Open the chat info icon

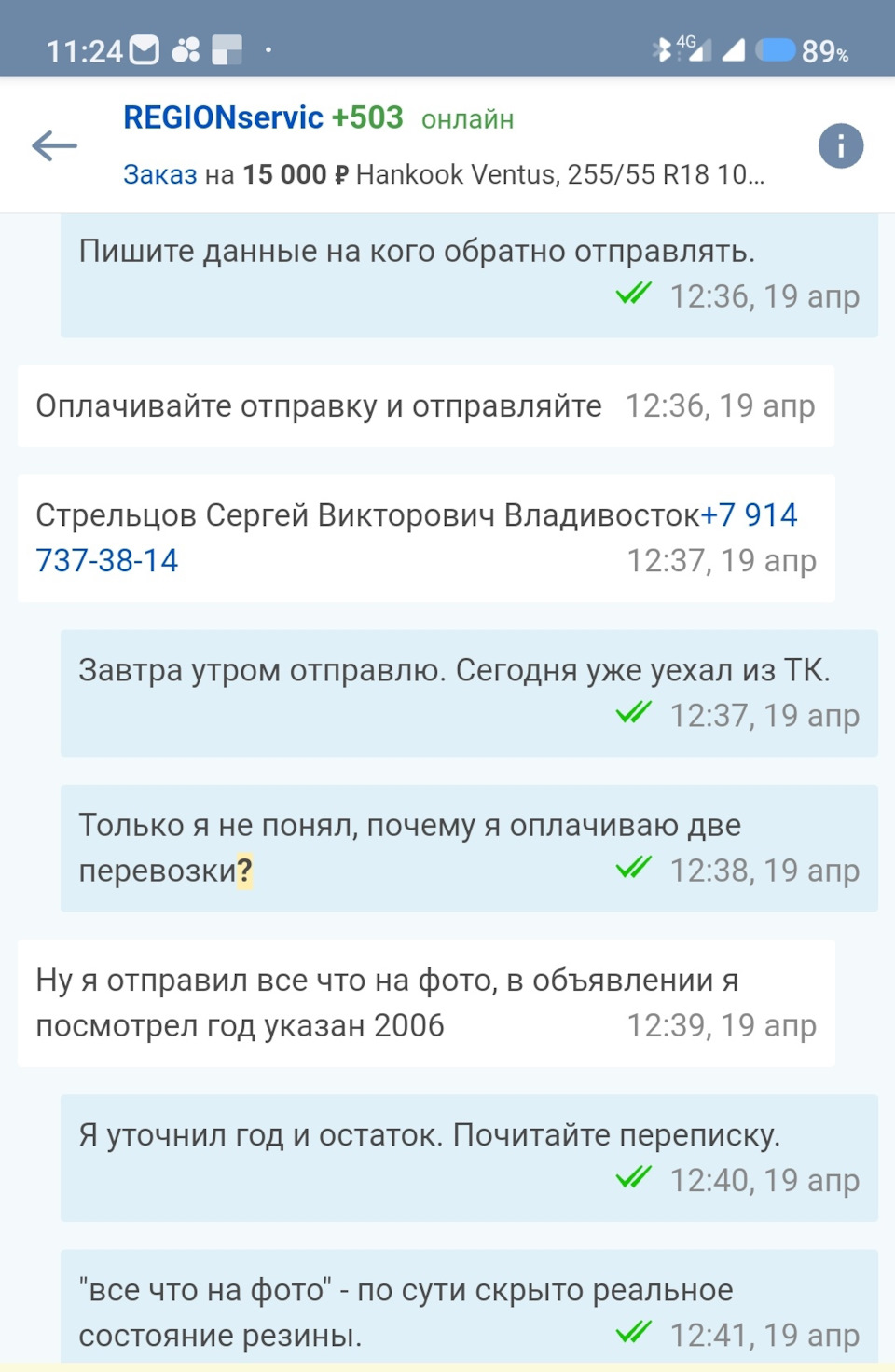pyautogui.click(x=840, y=146)
